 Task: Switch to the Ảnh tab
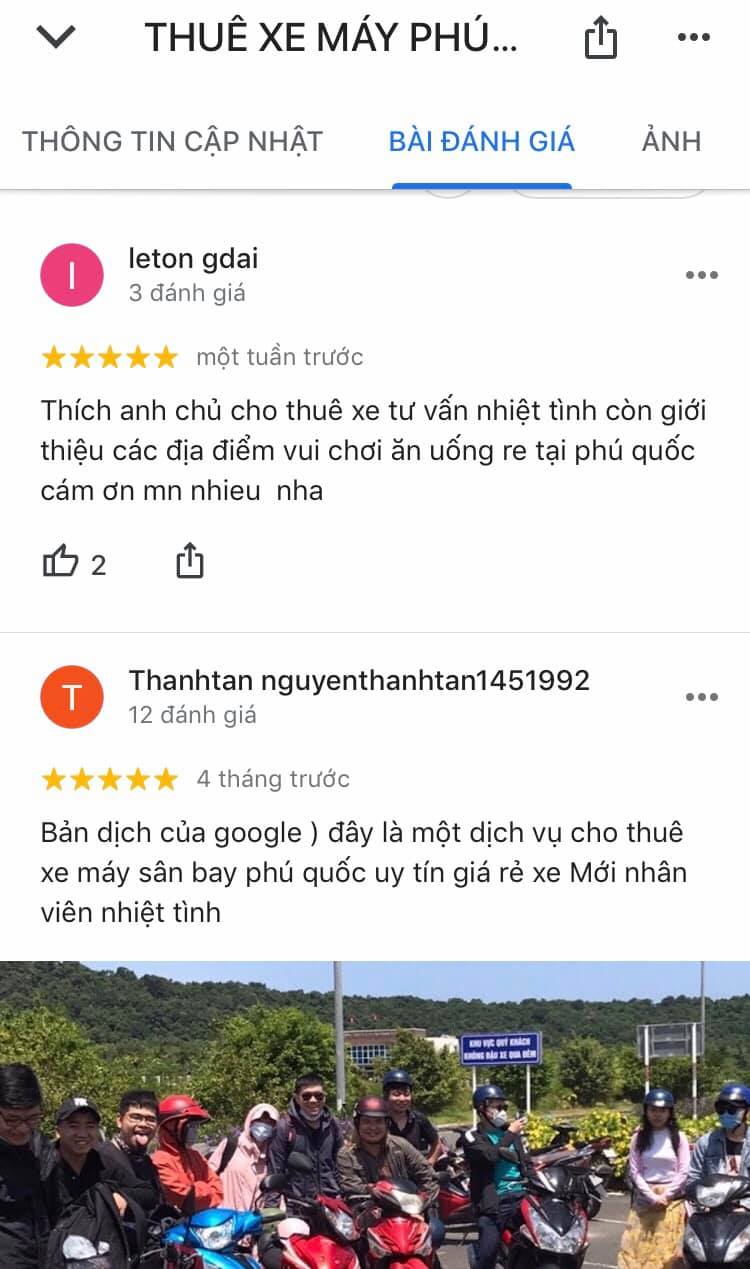point(671,141)
